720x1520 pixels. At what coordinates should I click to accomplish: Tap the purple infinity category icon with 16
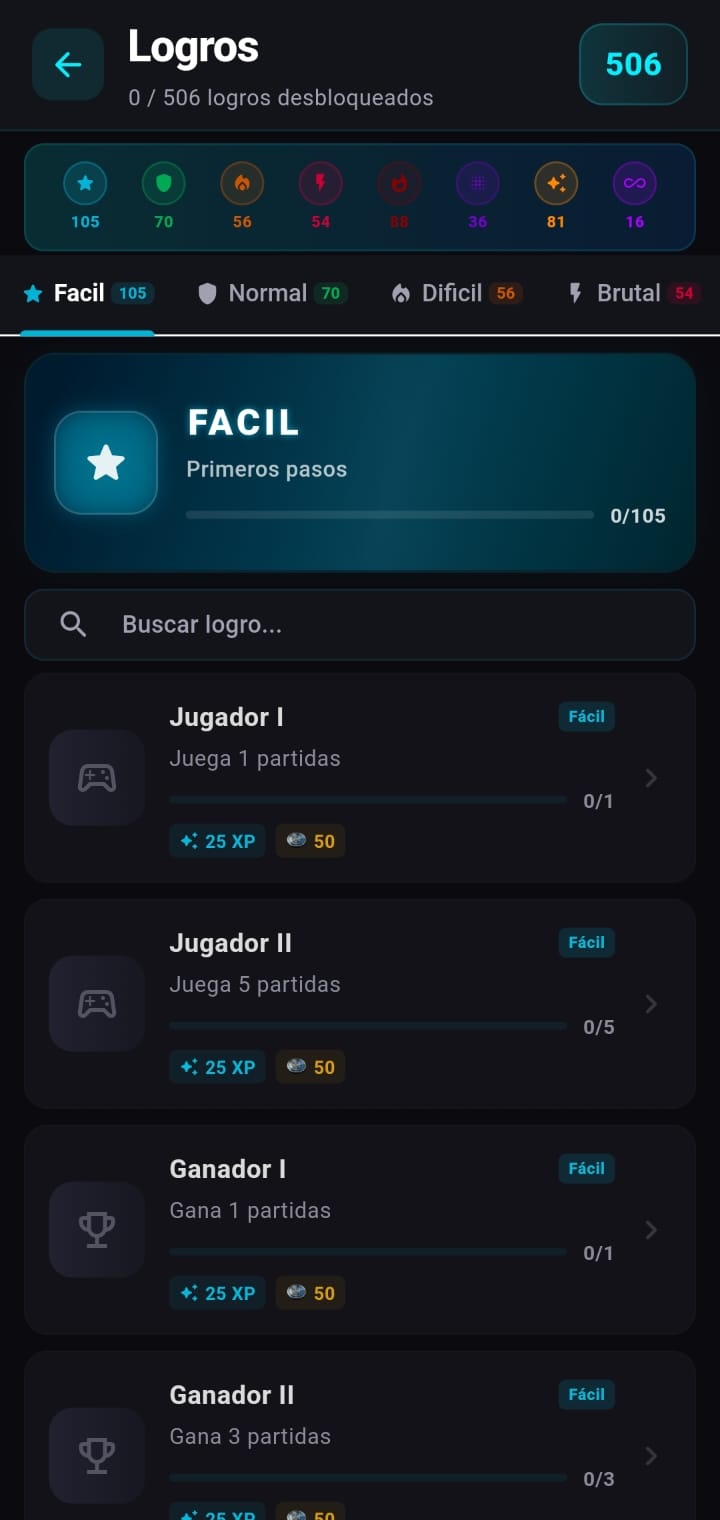click(x=635, y=184)
